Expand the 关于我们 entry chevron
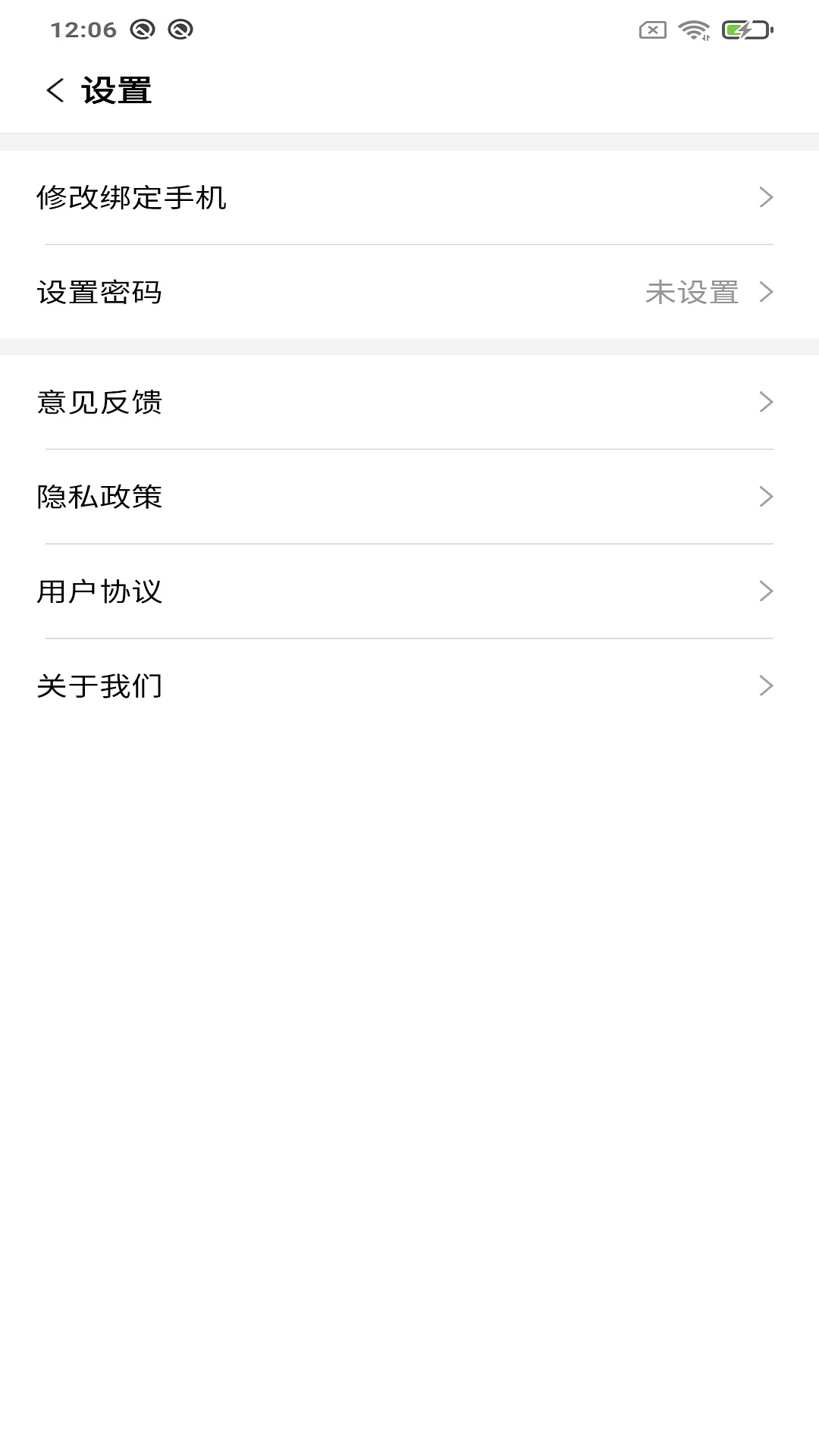This screenshot has height=1456, width=819. point(769,686)
